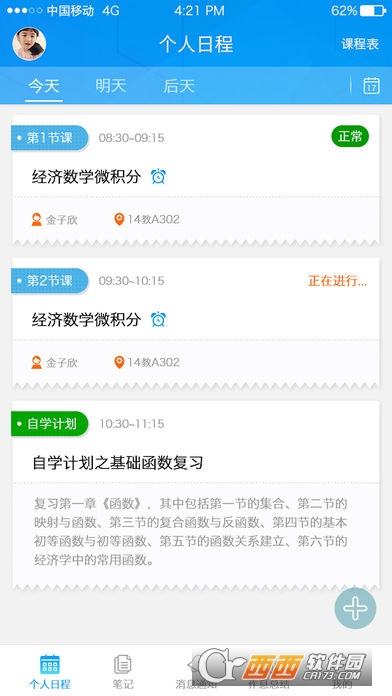The height and width of the screenshot is (696, 392).
Task: Open the calendar date picker icon
Action: [372, 86]
